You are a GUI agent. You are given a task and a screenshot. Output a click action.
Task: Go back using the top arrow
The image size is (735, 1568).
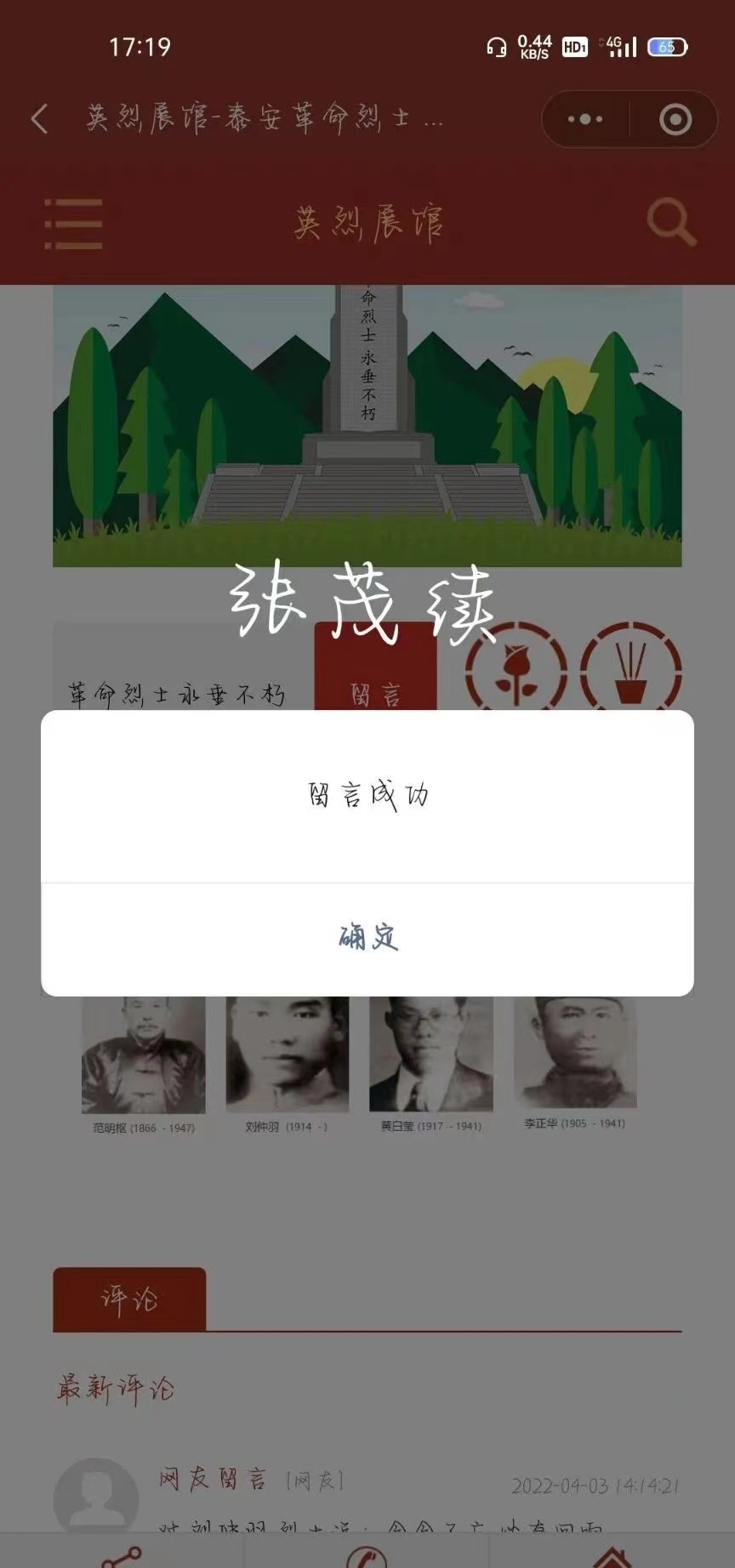tap(39, 119)
